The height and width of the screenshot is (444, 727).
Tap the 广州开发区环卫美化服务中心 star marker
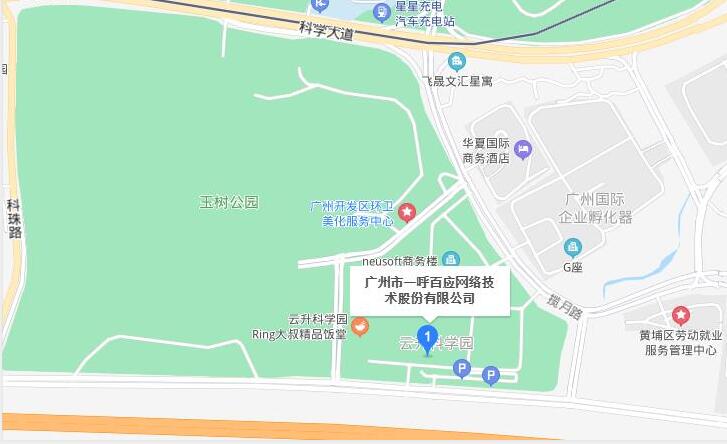click(407, 212)
